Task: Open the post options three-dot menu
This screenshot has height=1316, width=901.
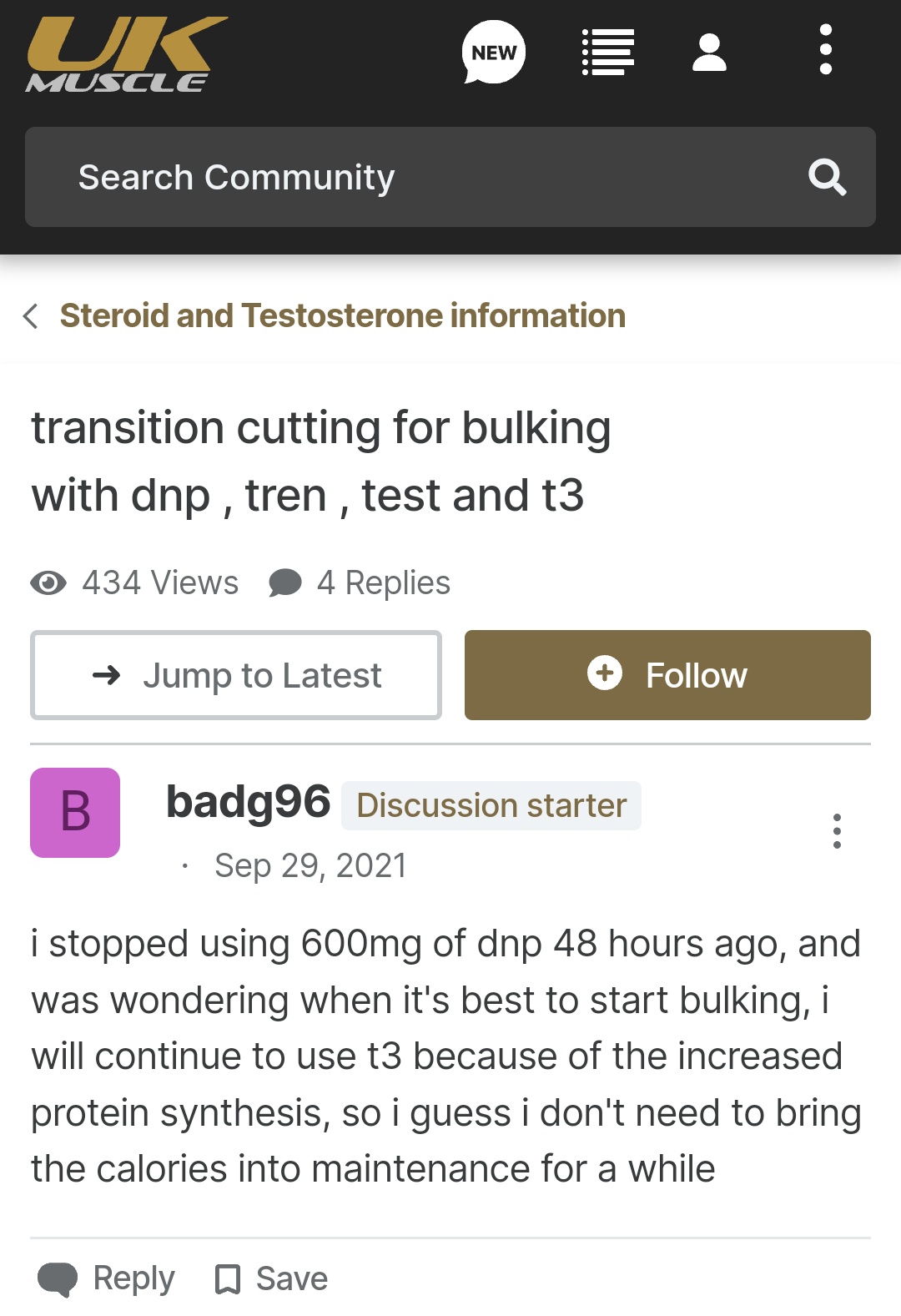Action: pos(837,831)
